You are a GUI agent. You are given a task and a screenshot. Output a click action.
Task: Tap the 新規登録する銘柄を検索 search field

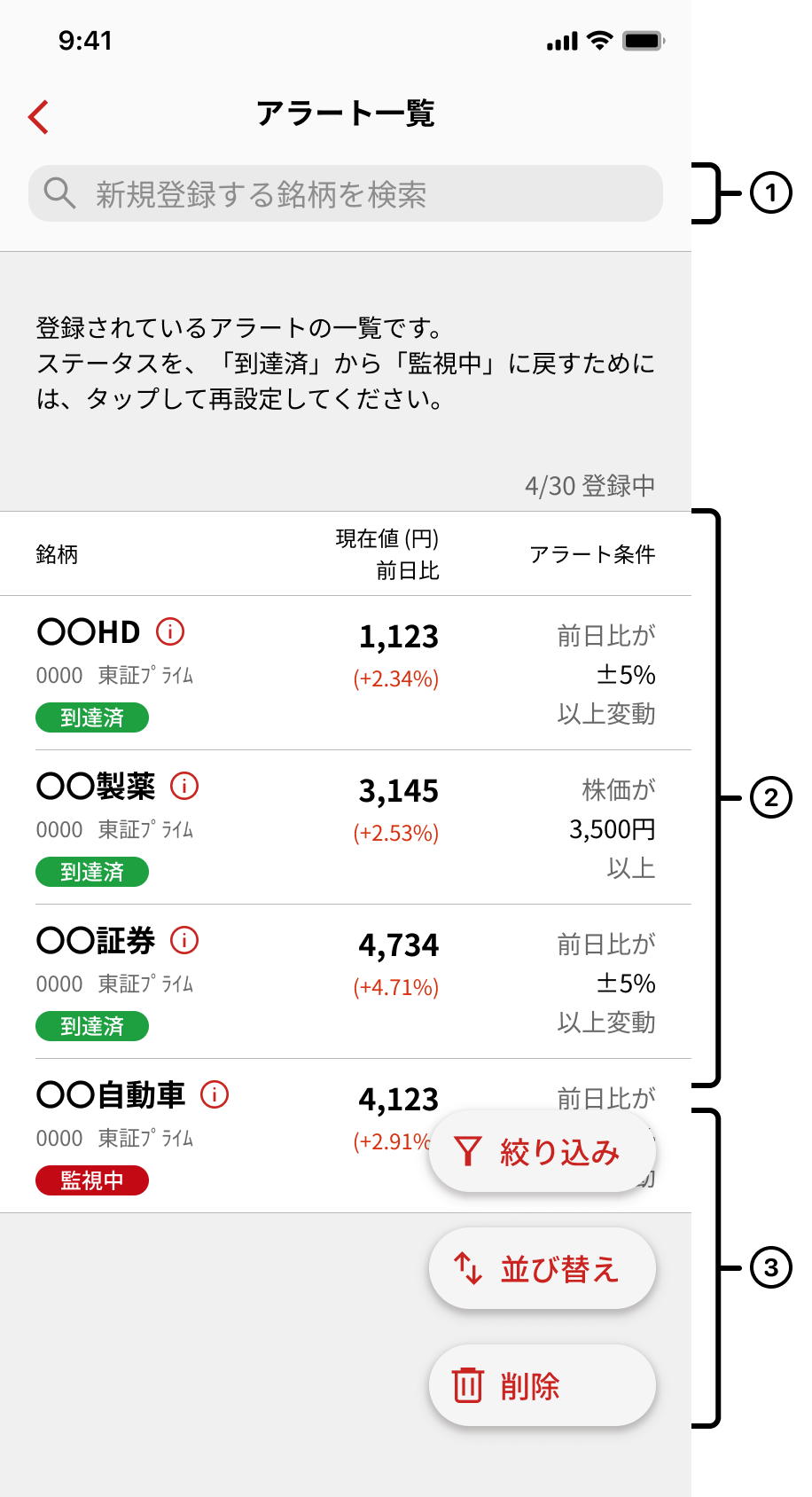[x=346, y=193]
